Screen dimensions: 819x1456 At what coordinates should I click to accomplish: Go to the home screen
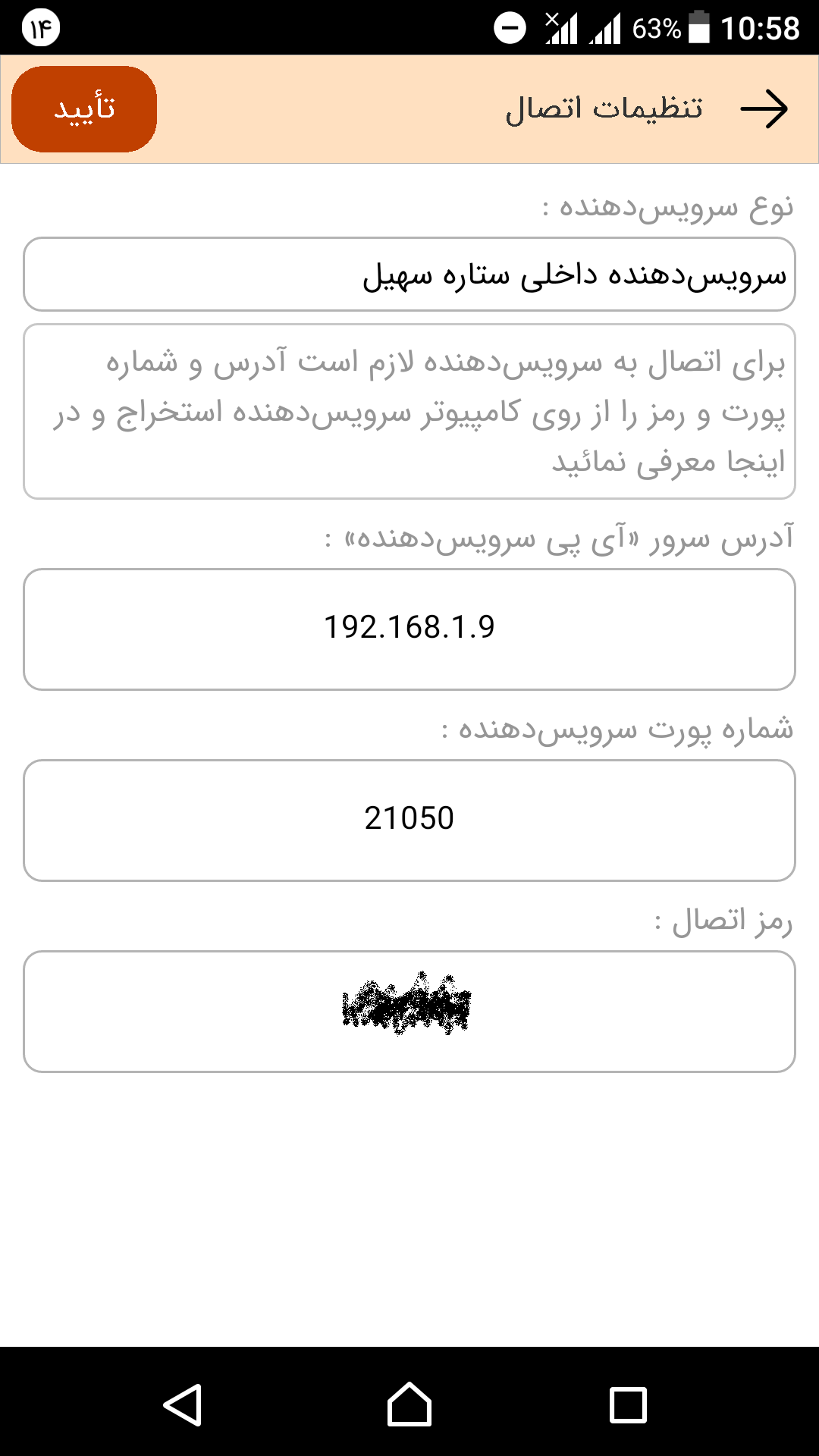pos(409,1404)
